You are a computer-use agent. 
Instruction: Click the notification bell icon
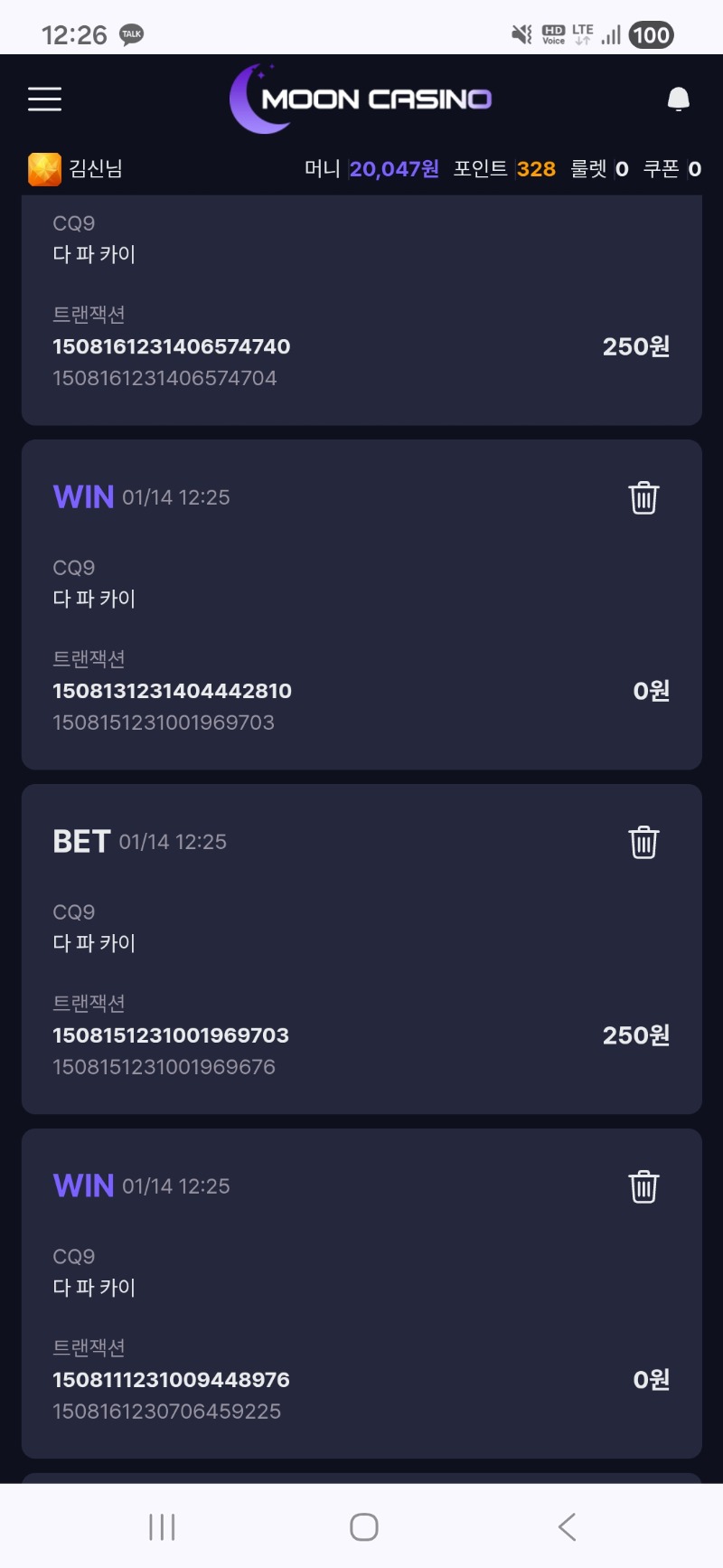point(678,99)
